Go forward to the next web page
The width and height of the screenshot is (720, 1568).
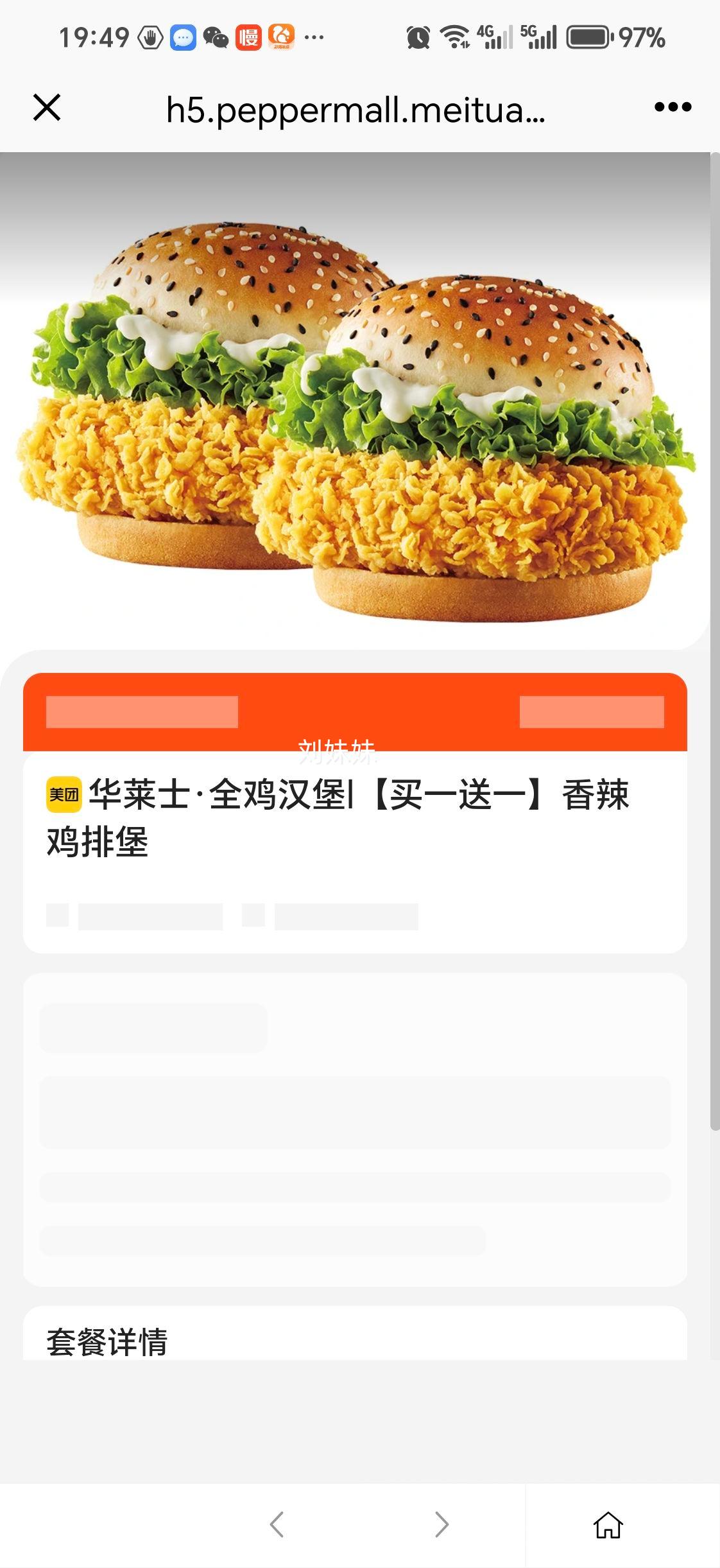(x=441, y=1524)
